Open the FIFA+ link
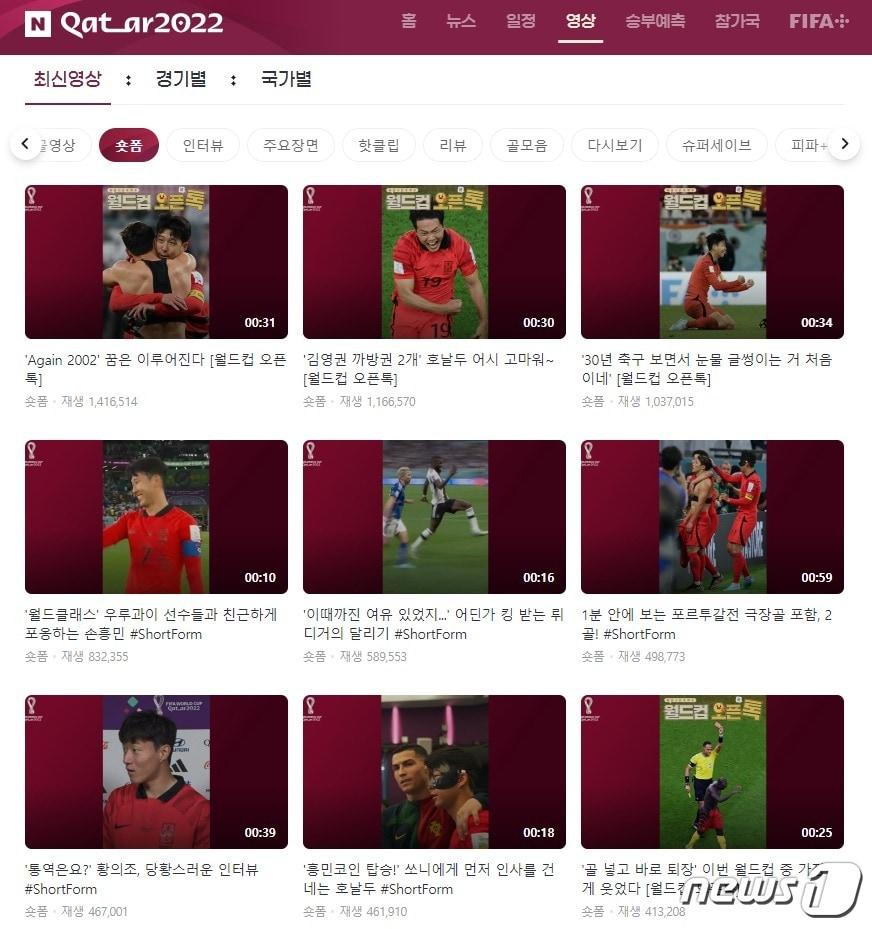Screen dimensions: 872x929 [818, 21]
